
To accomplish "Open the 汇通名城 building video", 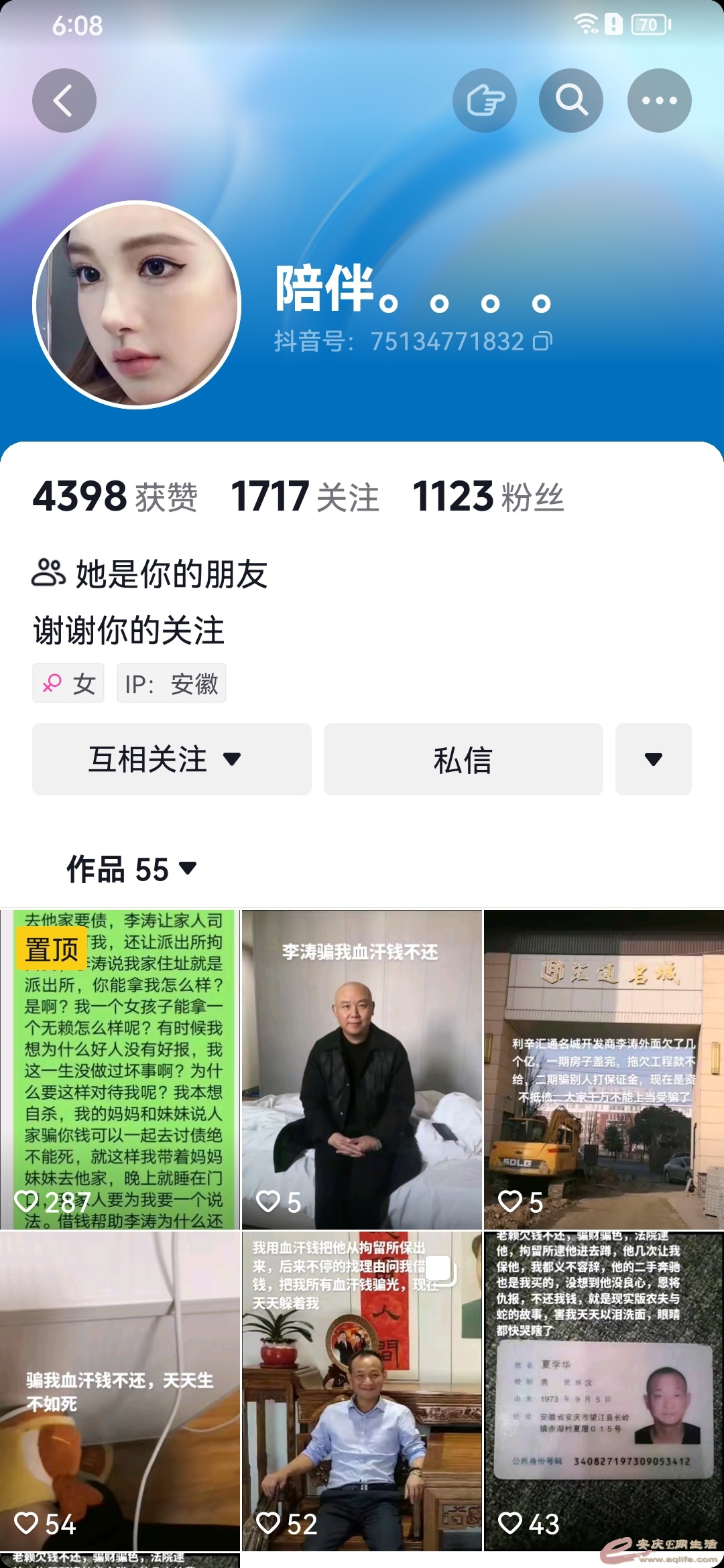I will pyautogui.click(x=603, y=1069).
